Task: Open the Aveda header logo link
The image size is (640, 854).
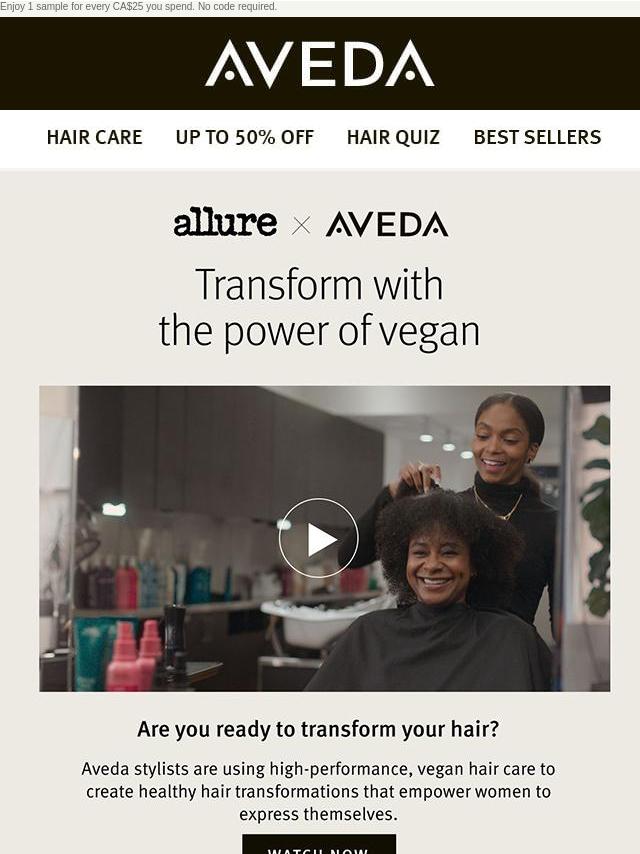Action: pos(319,64)
